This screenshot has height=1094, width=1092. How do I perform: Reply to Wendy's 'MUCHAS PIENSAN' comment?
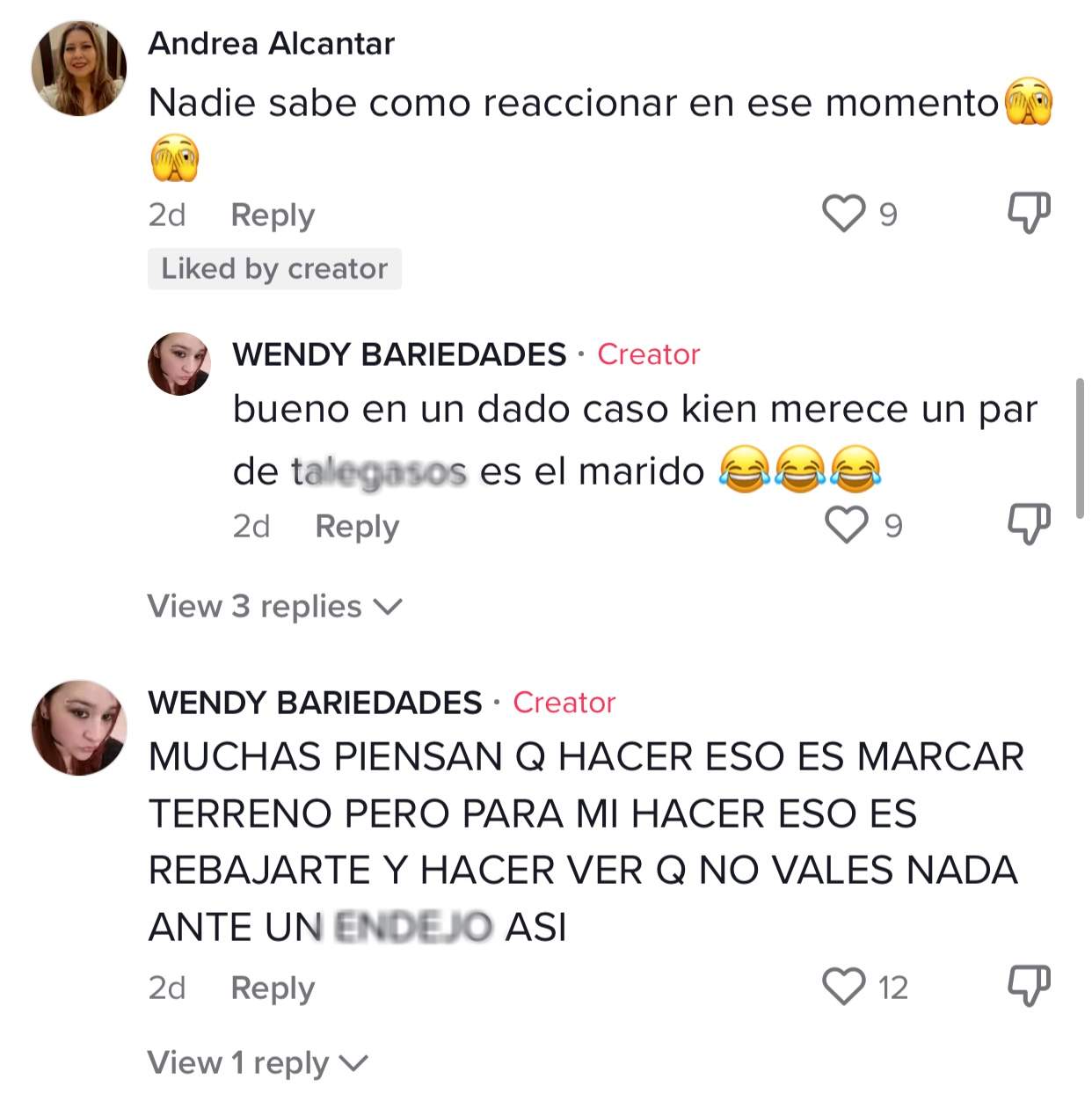point(272,988)
